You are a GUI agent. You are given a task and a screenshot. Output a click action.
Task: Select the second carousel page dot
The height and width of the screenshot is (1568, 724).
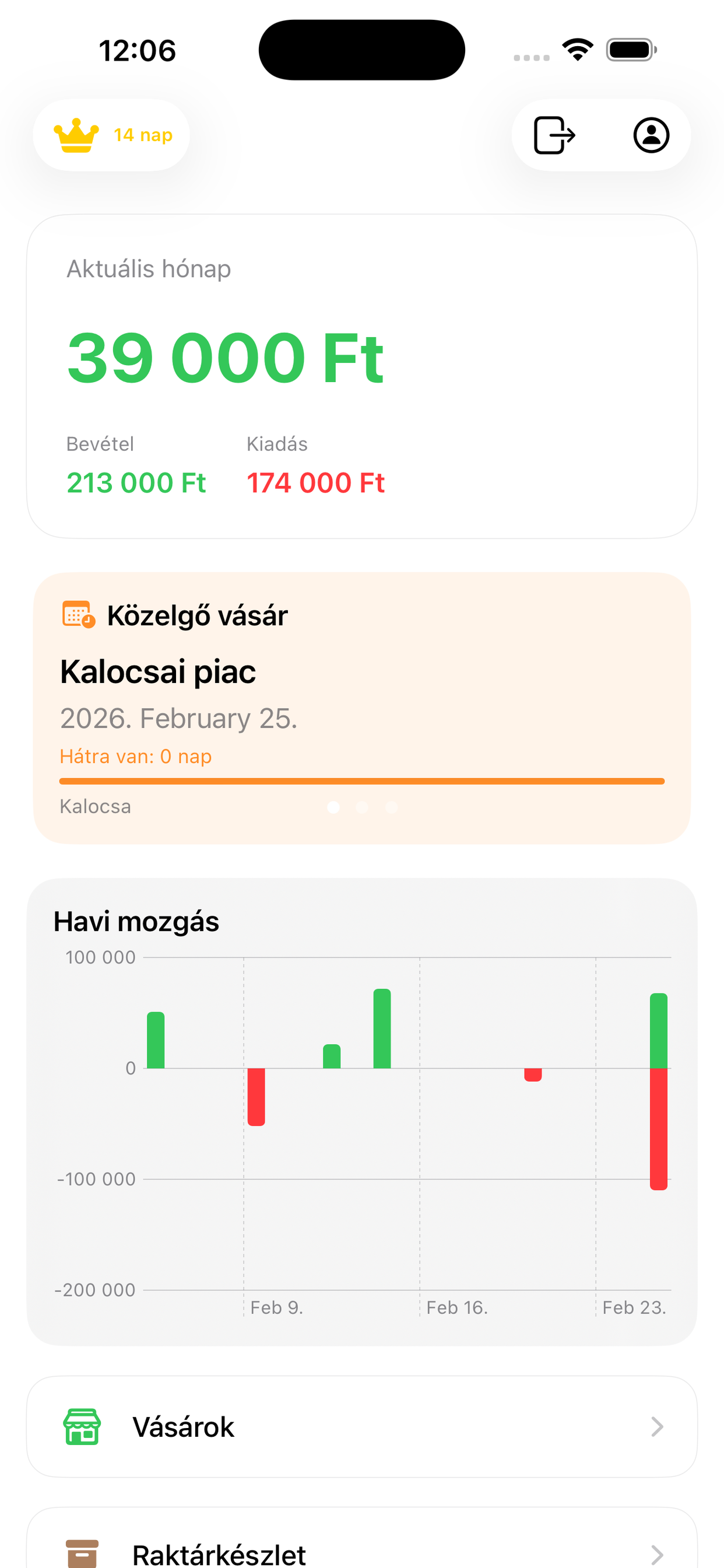(x=363, y=807)
